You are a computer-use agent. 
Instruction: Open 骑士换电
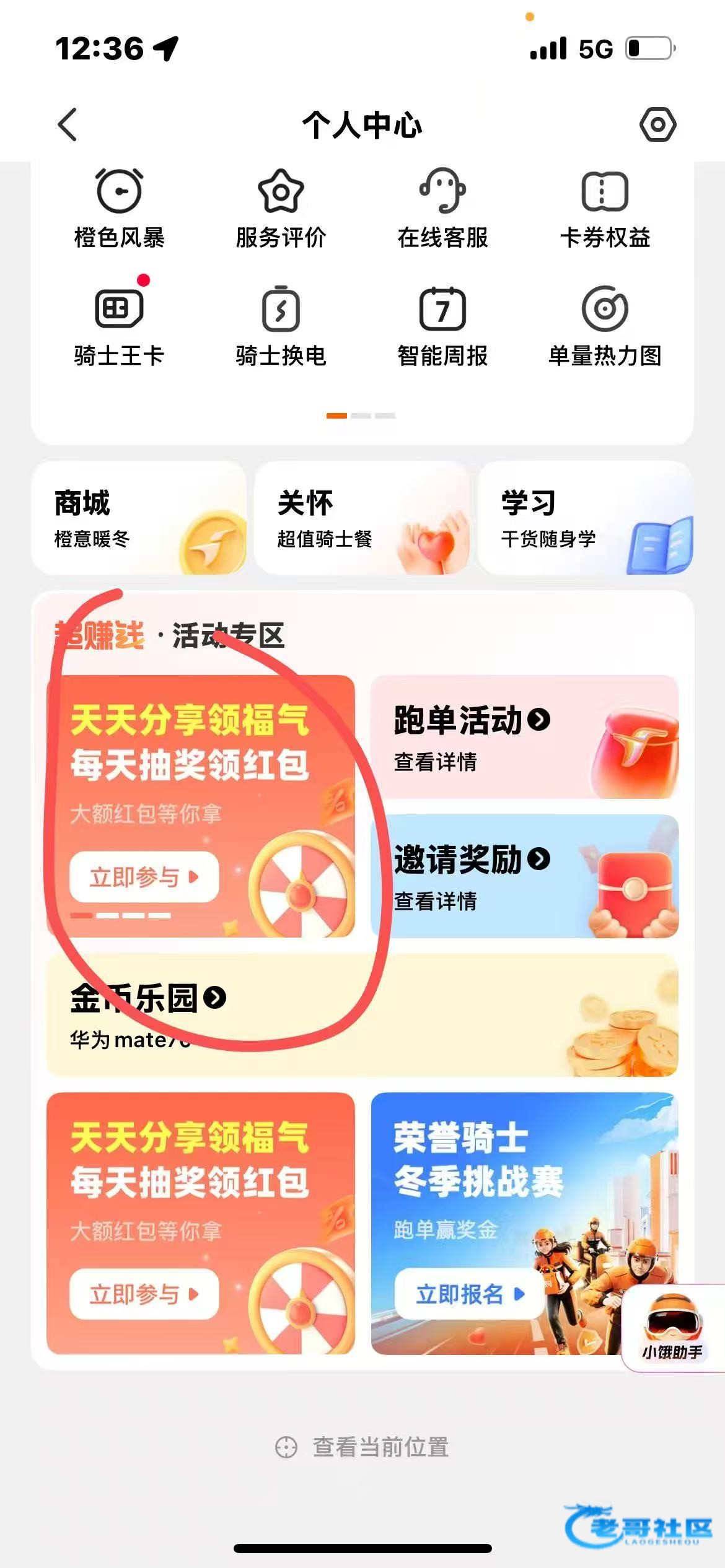[x=281, y=326]
